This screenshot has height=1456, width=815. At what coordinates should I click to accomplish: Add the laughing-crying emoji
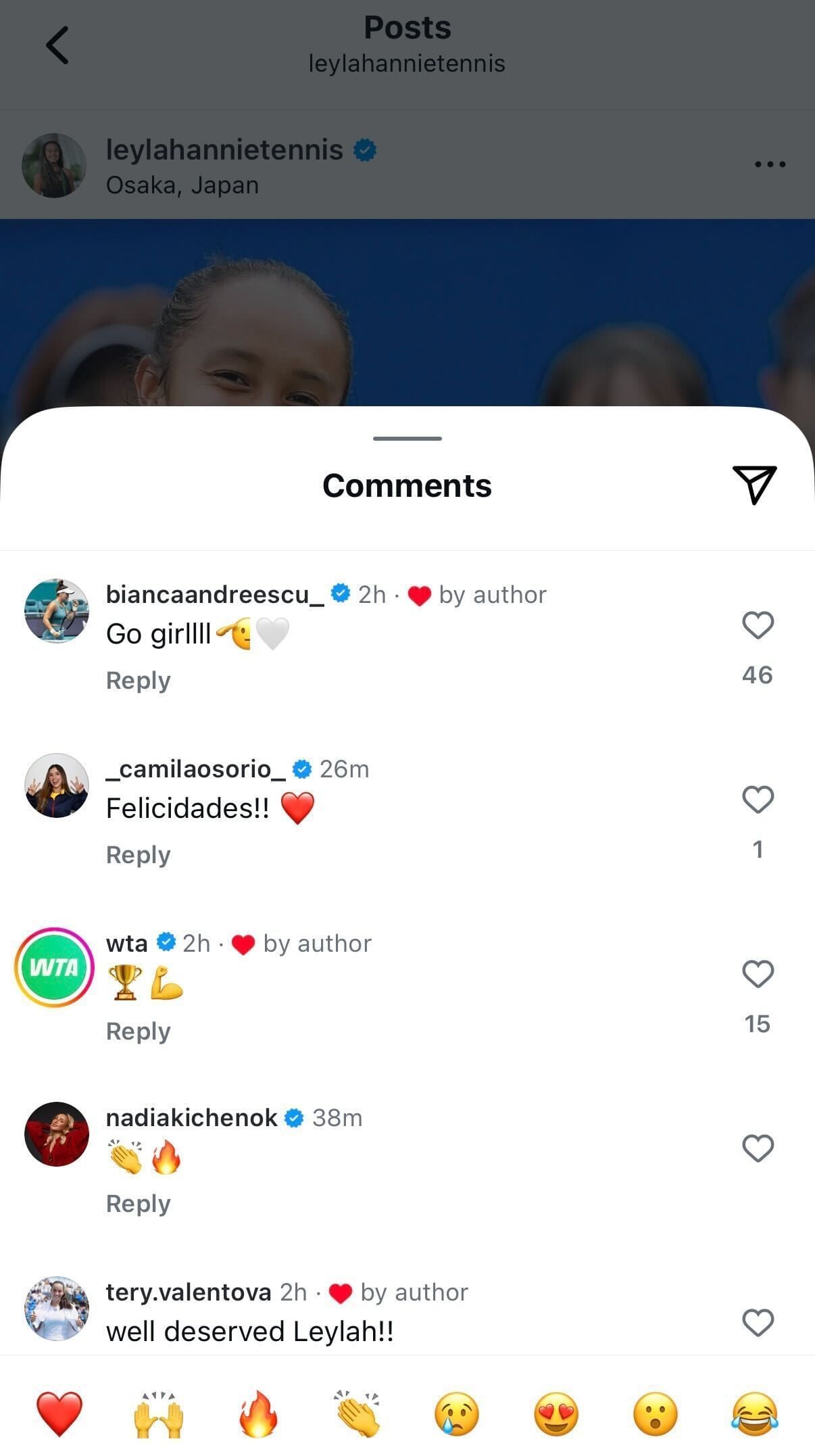[x=755, y=1413]
